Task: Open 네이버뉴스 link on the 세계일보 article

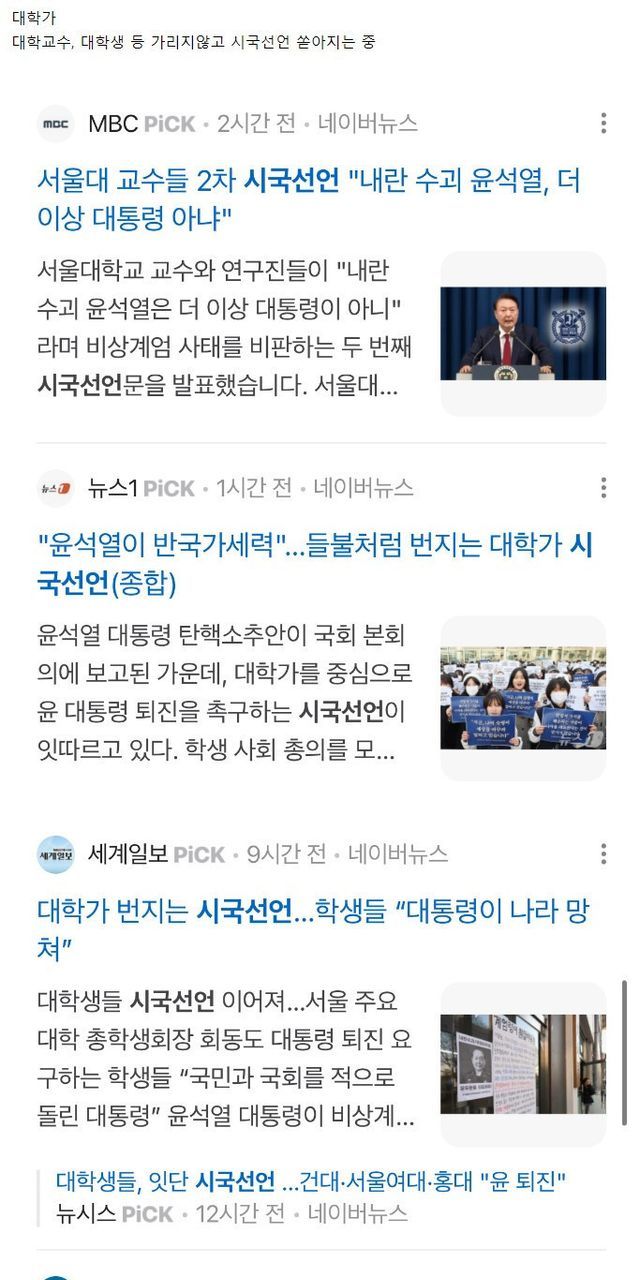Action: tap(398, 854)
